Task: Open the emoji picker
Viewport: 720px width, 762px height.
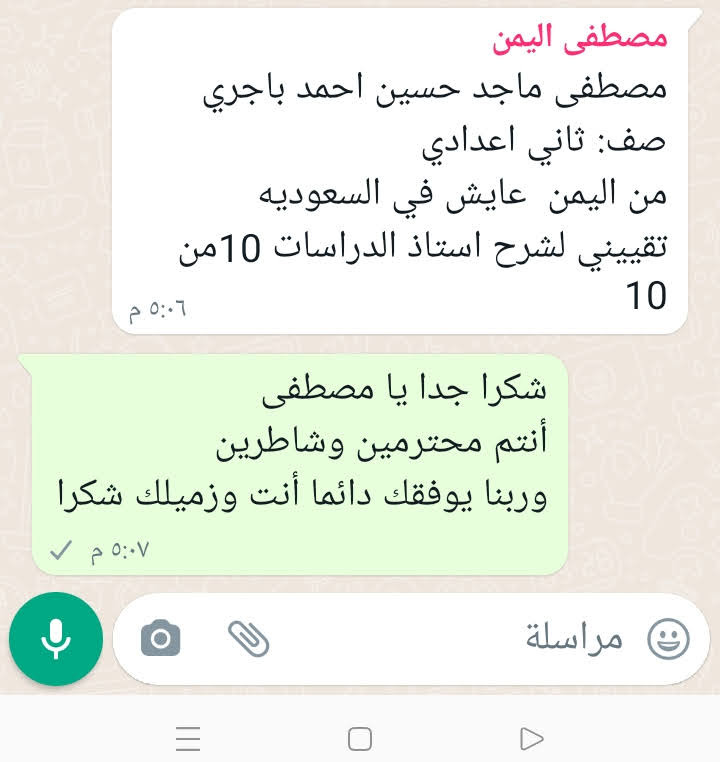Action: click(x=668, y=639)
